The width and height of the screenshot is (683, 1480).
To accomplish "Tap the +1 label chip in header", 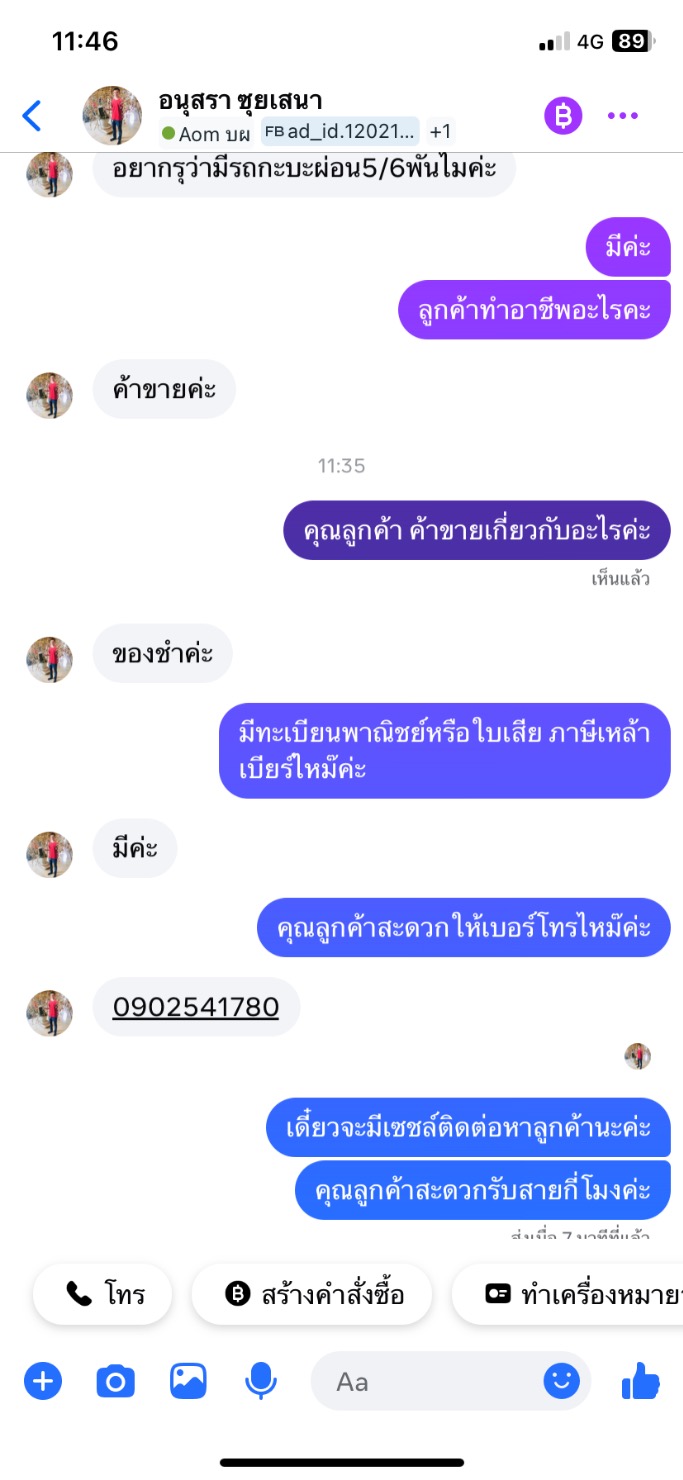I will (x=440, y=132).
